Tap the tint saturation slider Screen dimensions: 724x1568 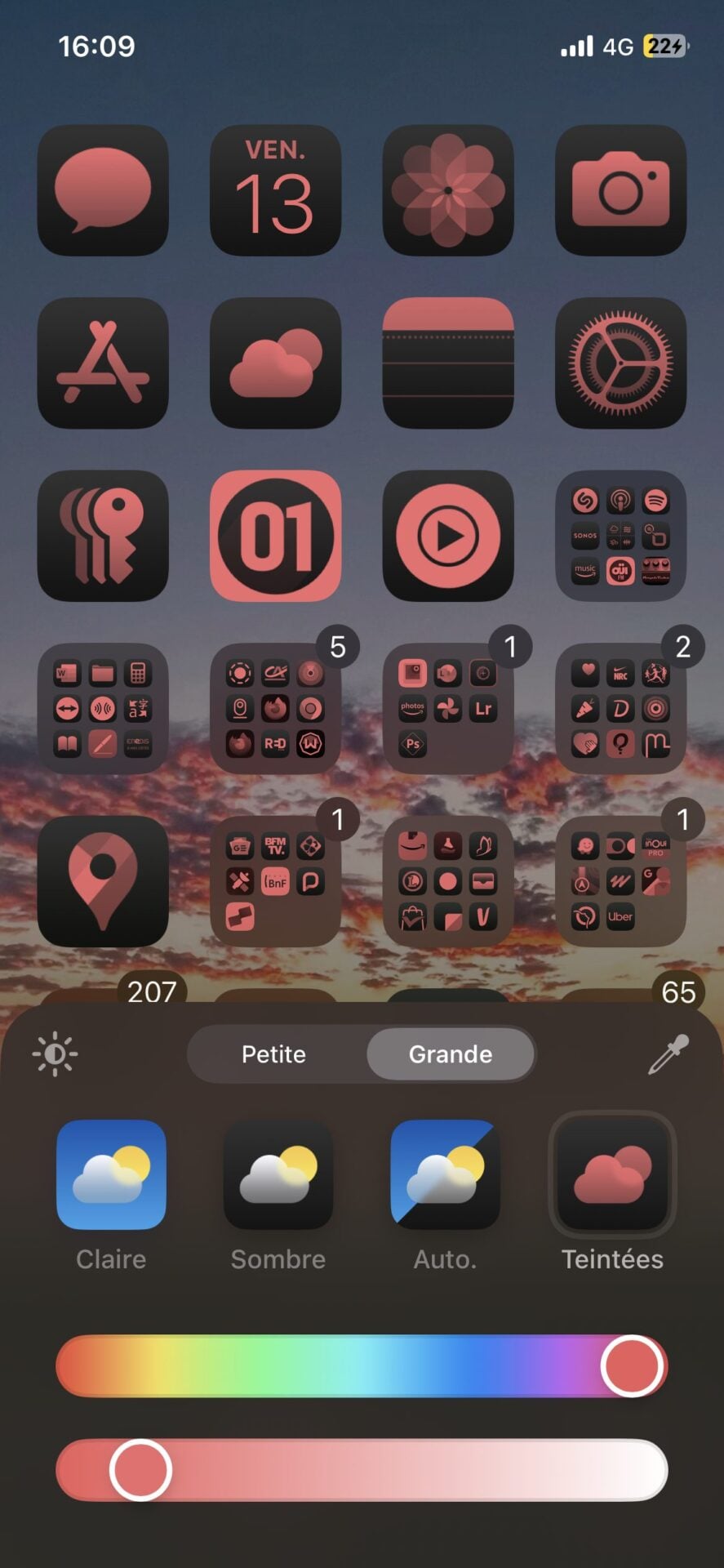pyautogui.click(x=361, y=1470)
